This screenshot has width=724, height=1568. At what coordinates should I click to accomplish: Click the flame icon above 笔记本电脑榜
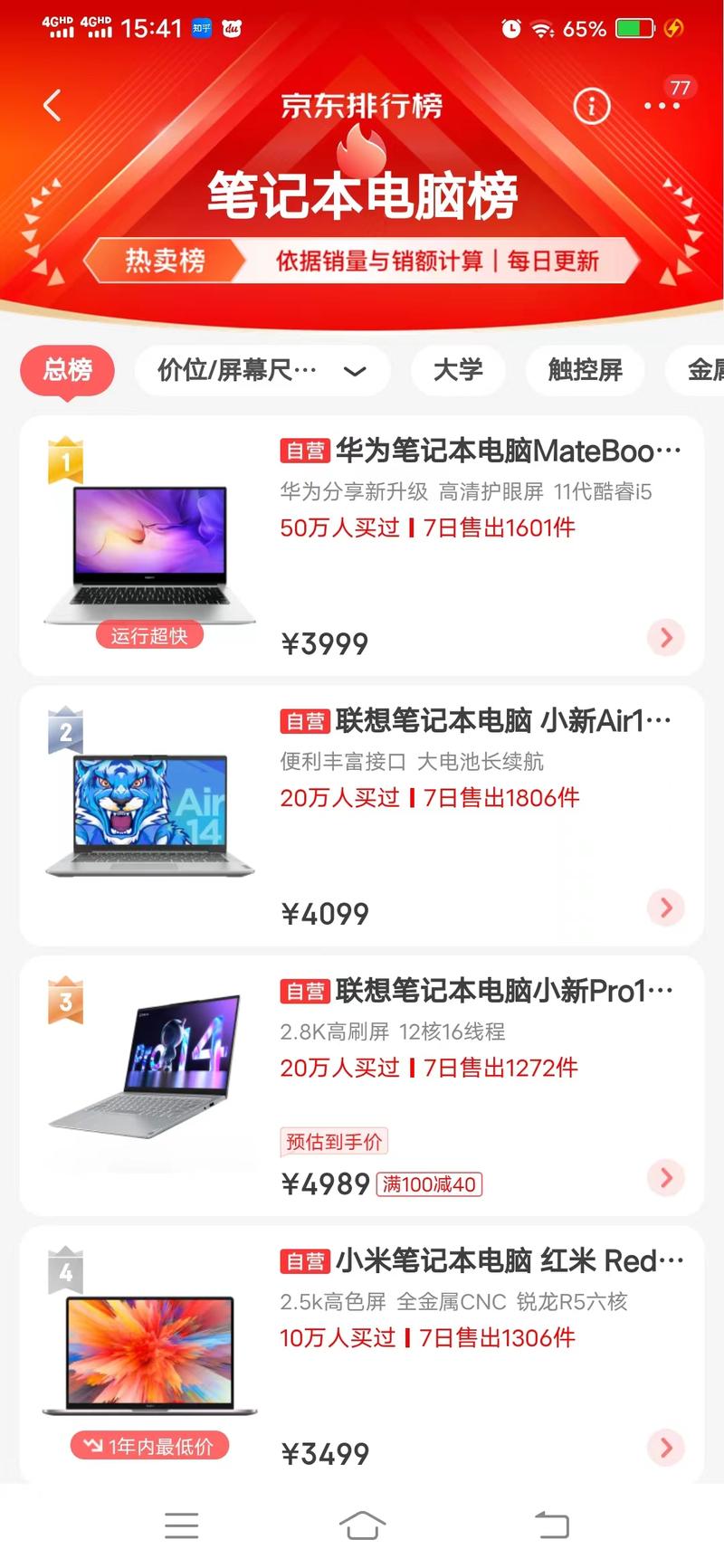tap(362, 149)
